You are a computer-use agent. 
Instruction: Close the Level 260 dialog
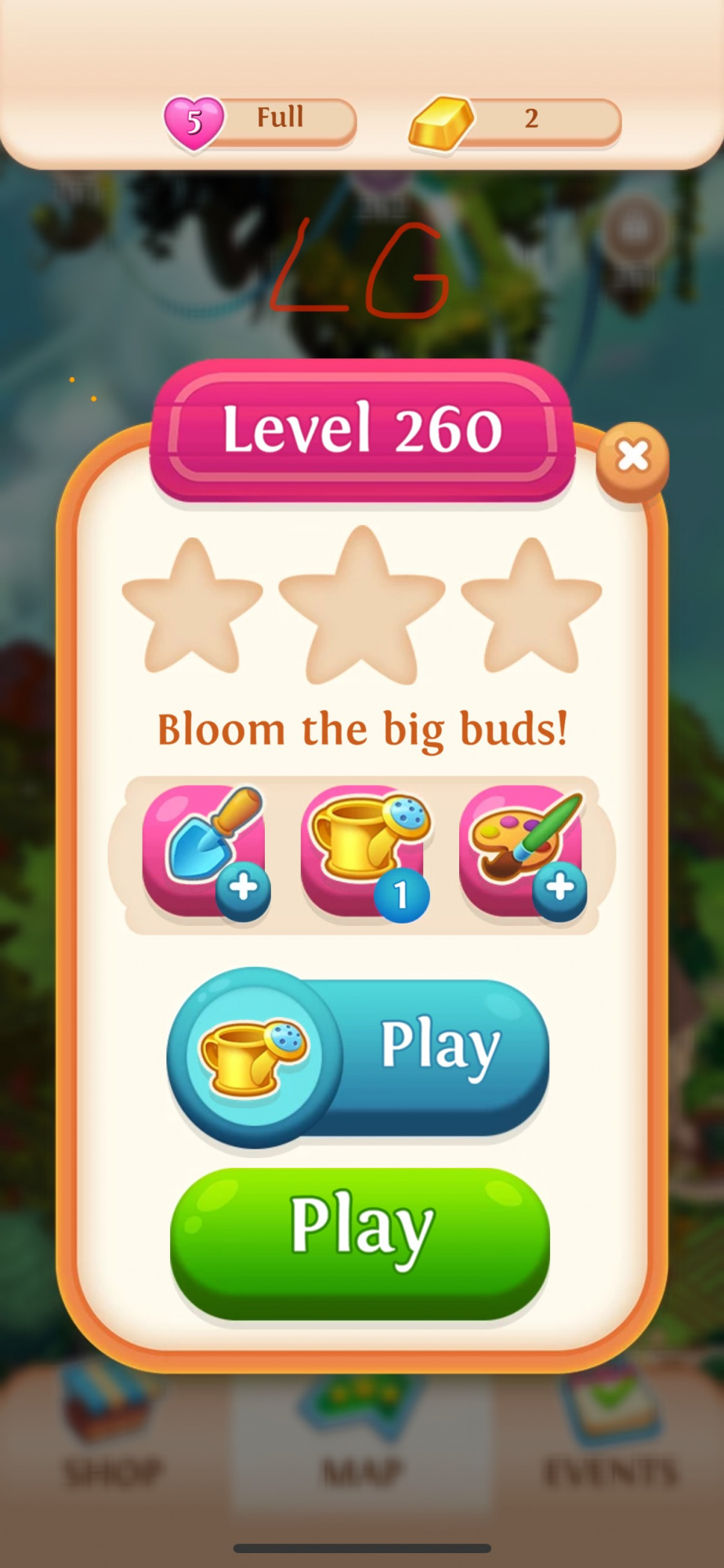point(632,457)
